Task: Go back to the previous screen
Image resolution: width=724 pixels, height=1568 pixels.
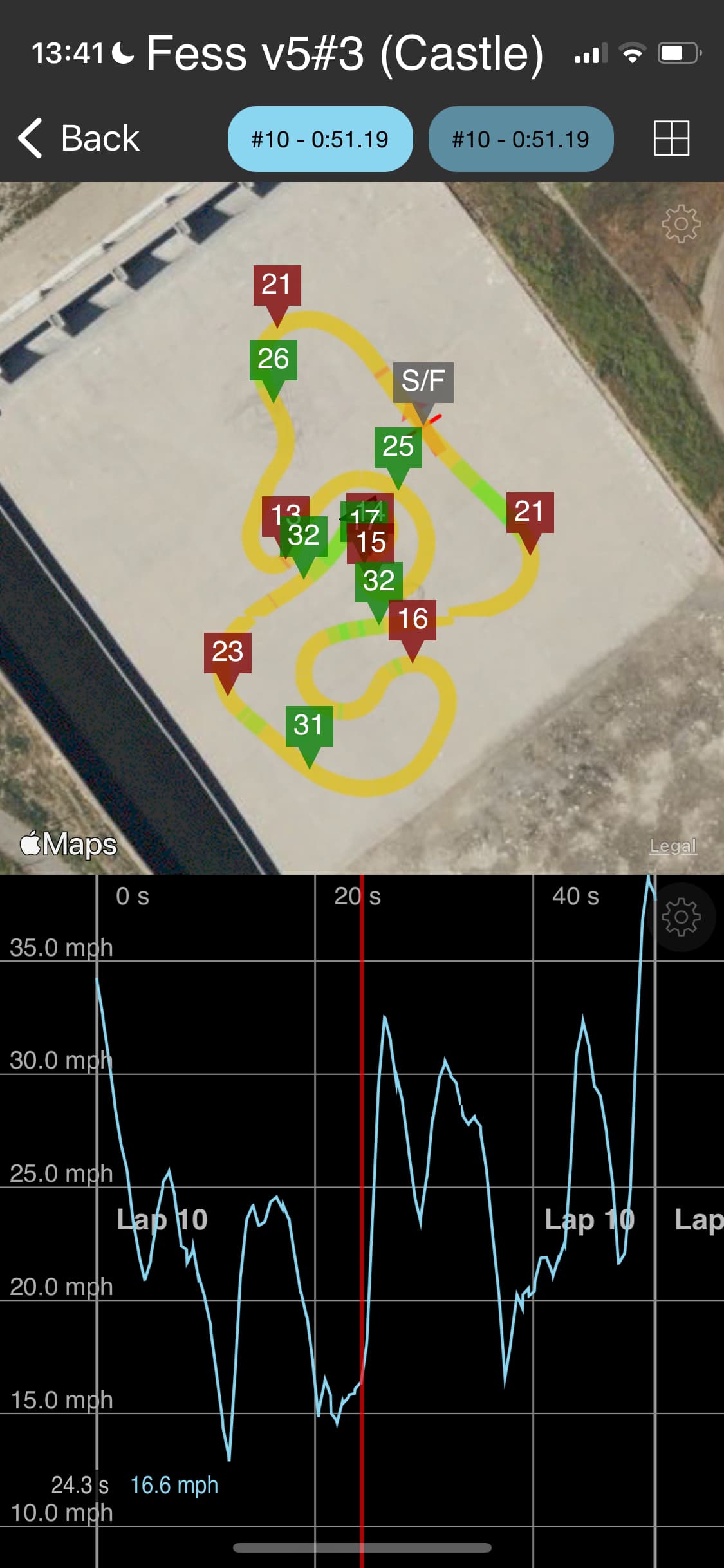Action: tap(79, 138)
